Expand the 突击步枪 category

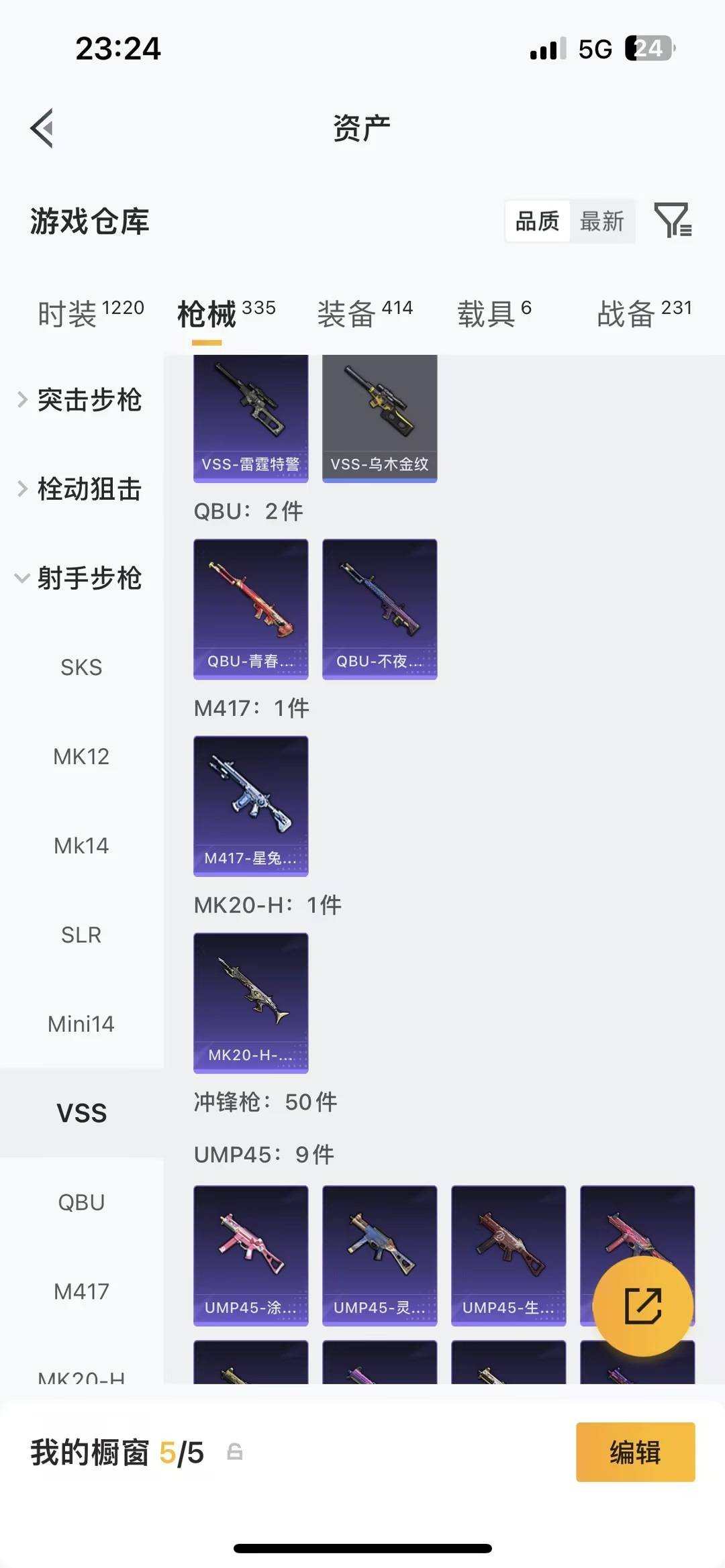click(91, 400)
